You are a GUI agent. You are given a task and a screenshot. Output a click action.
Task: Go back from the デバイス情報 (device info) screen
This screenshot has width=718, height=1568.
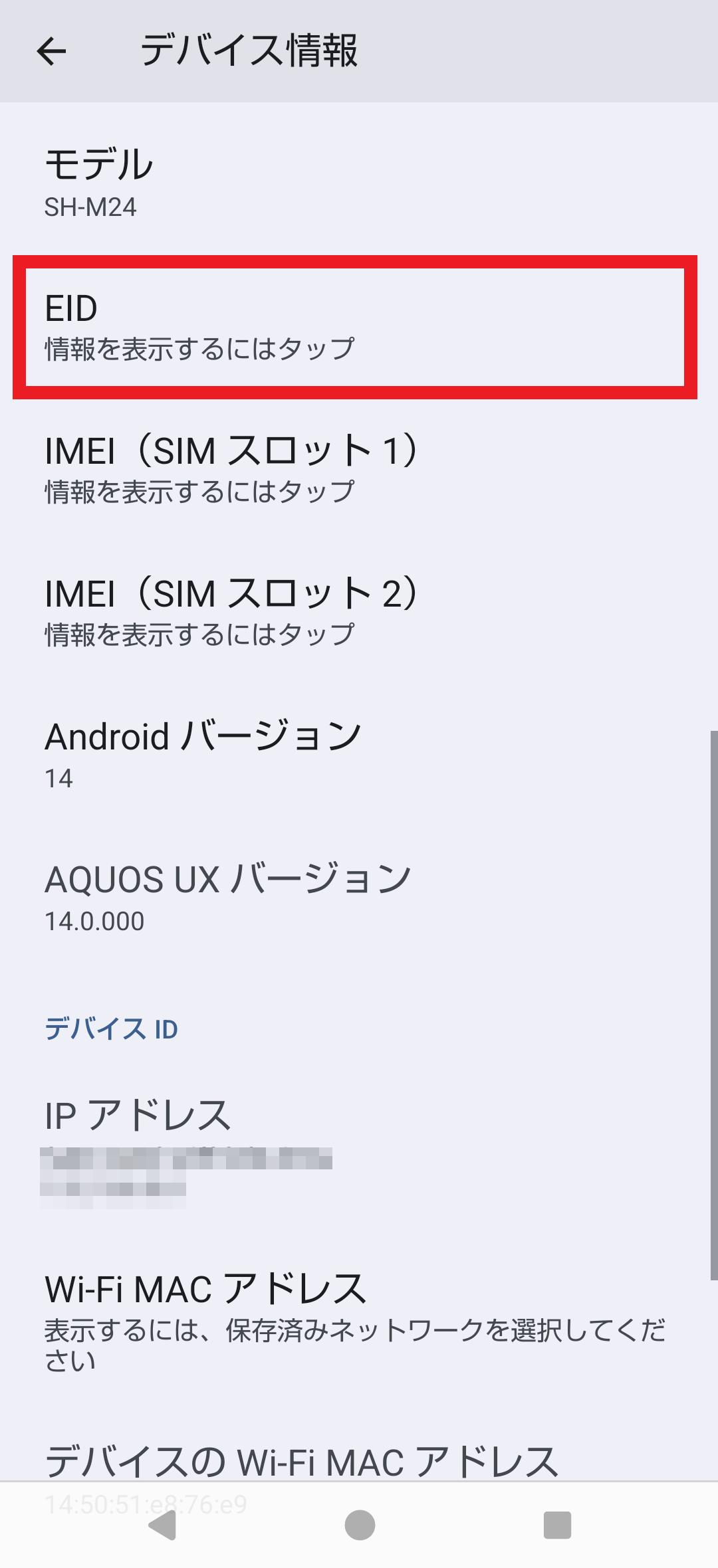pos(51,51)
